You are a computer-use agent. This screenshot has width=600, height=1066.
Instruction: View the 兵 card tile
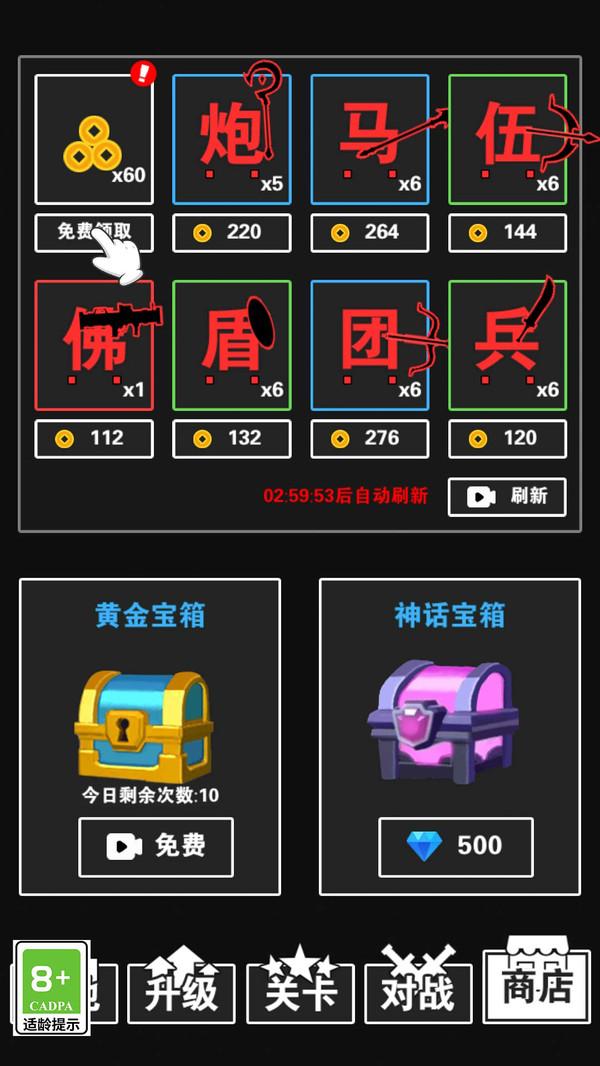coord(508,345)
